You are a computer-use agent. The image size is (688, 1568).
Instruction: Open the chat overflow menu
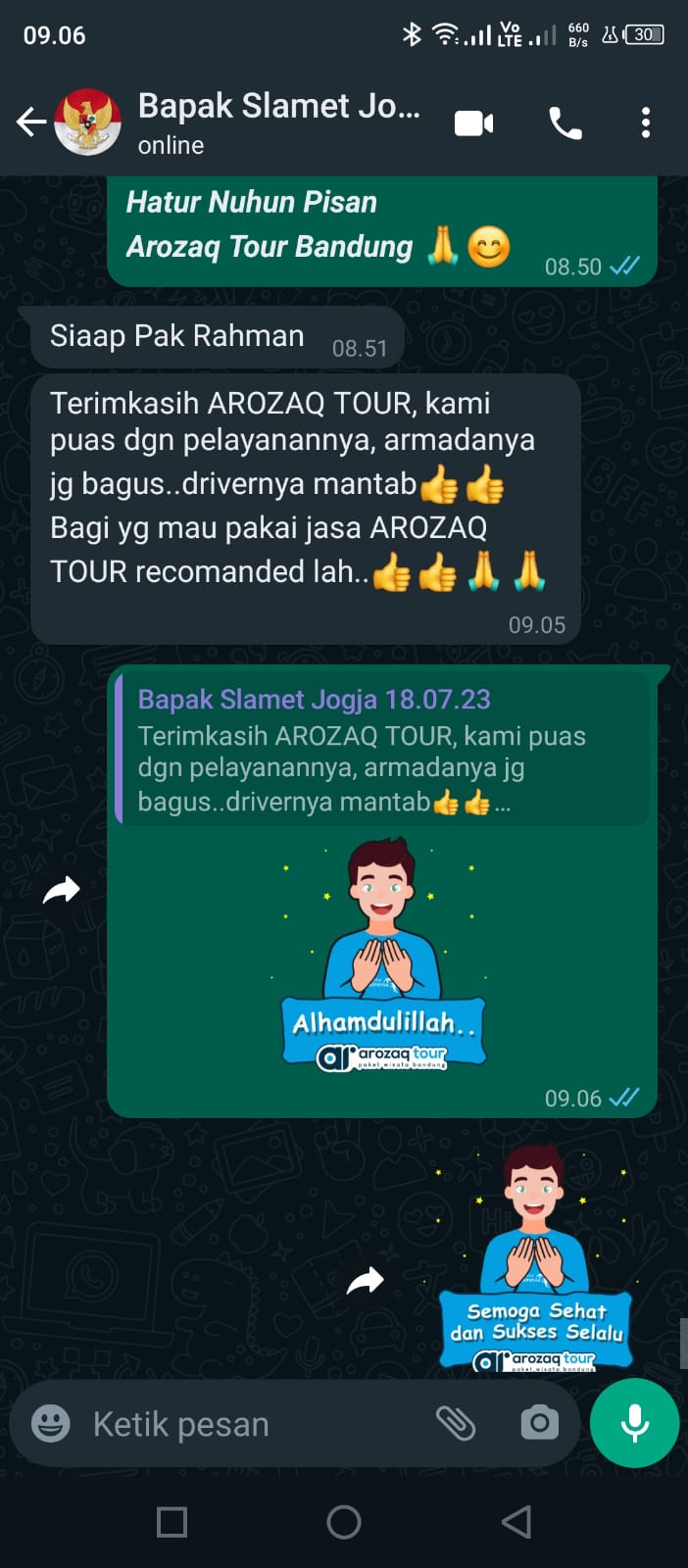pos(645,122)
